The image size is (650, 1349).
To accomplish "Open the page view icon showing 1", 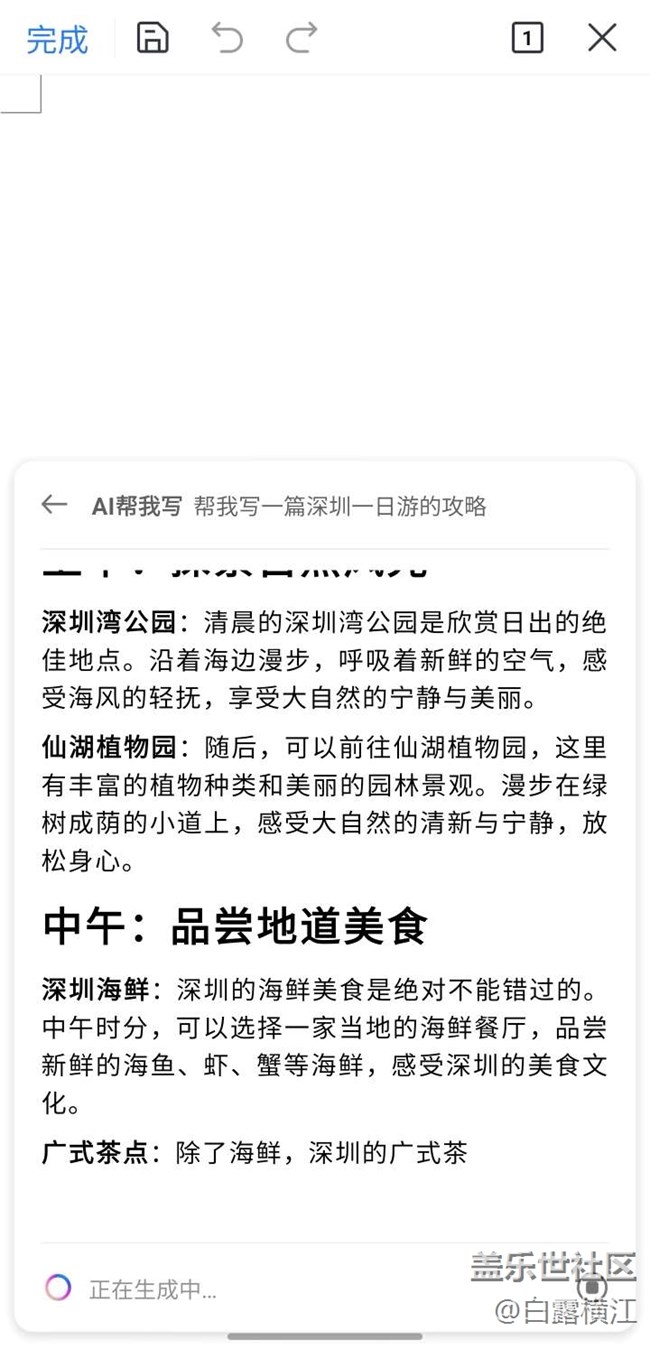I will 527,38.
